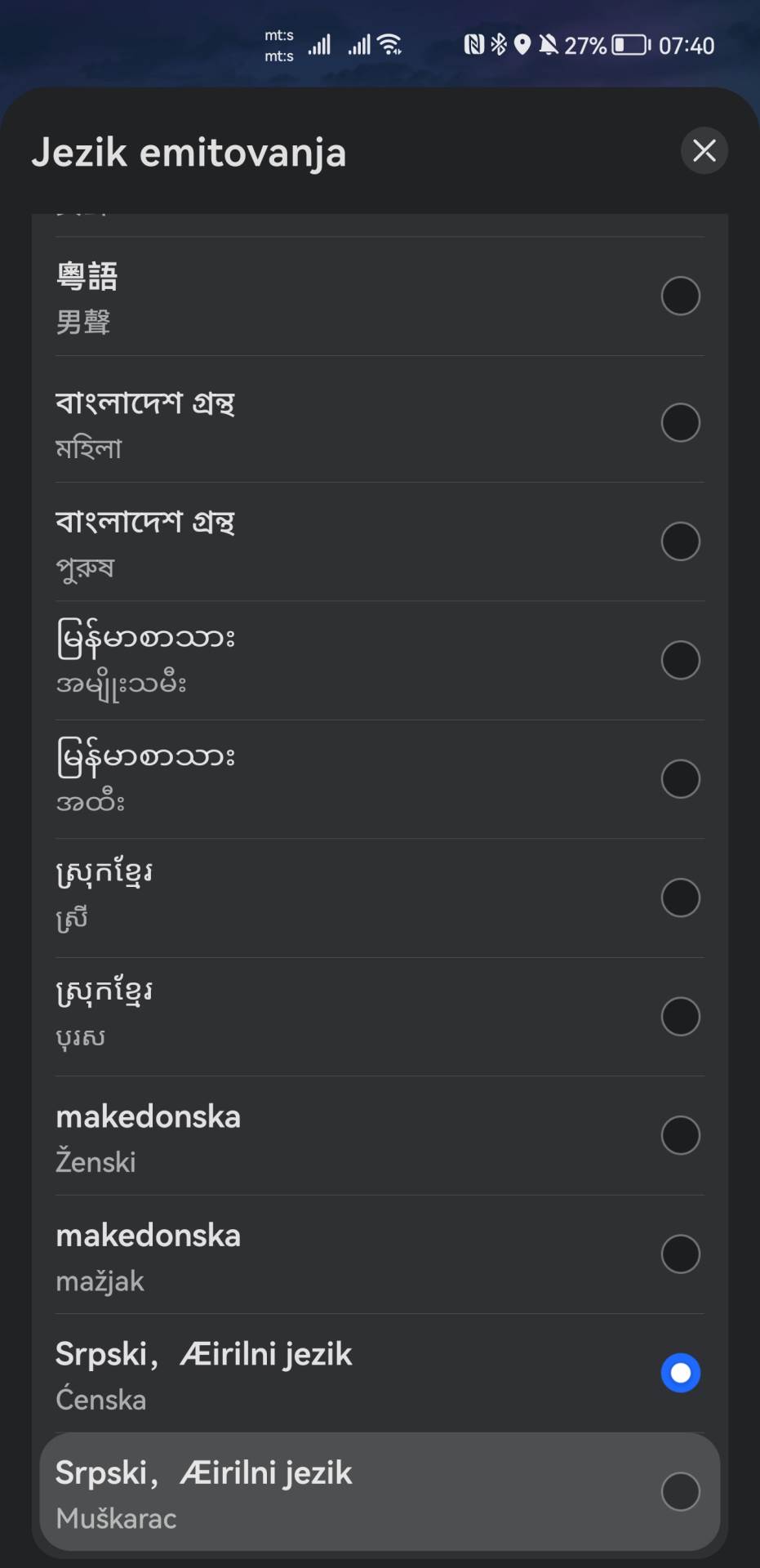Select makedonska mažjak voice
This screenshot has width=760, height=1568.
pos(680,1254)
